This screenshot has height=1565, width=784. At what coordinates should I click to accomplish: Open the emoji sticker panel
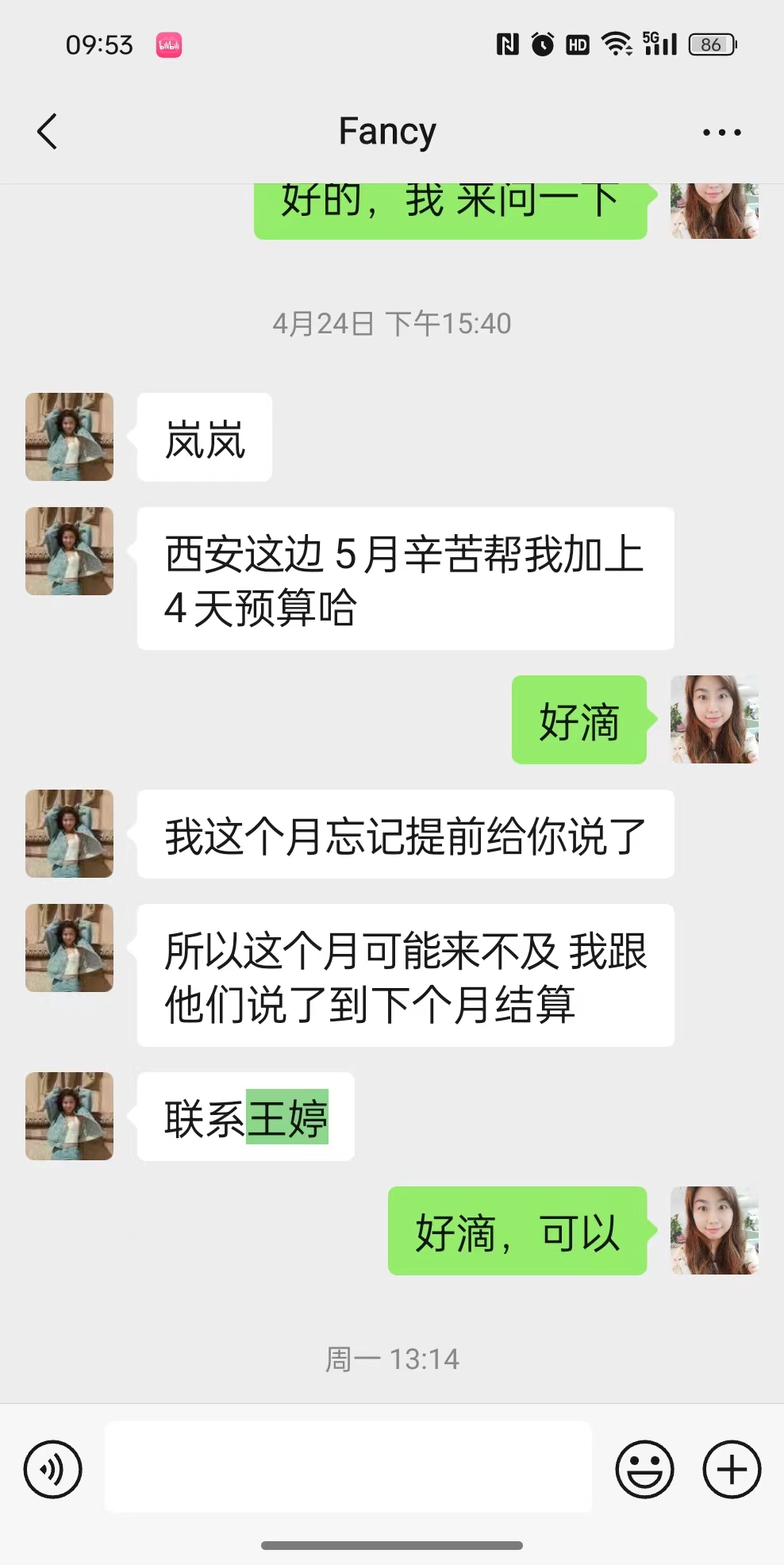pos(644,1469)
